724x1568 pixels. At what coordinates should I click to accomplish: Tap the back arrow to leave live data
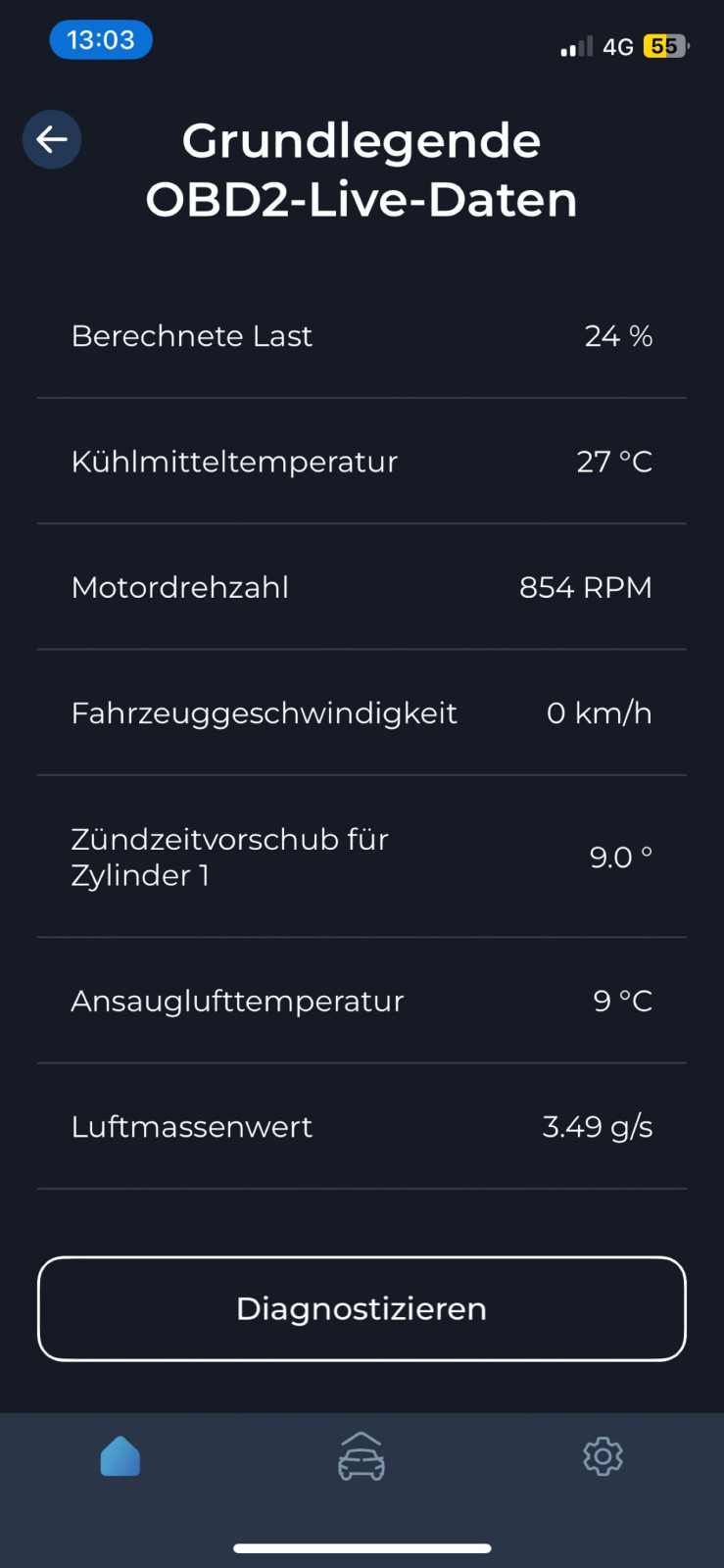[51, 139]
